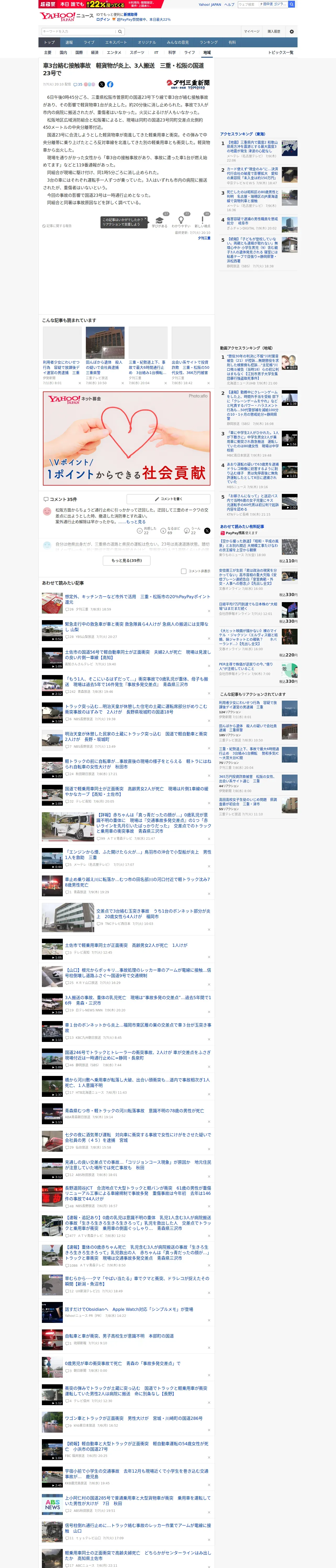
Task: Open マイページ
Action: coord(251,31)
